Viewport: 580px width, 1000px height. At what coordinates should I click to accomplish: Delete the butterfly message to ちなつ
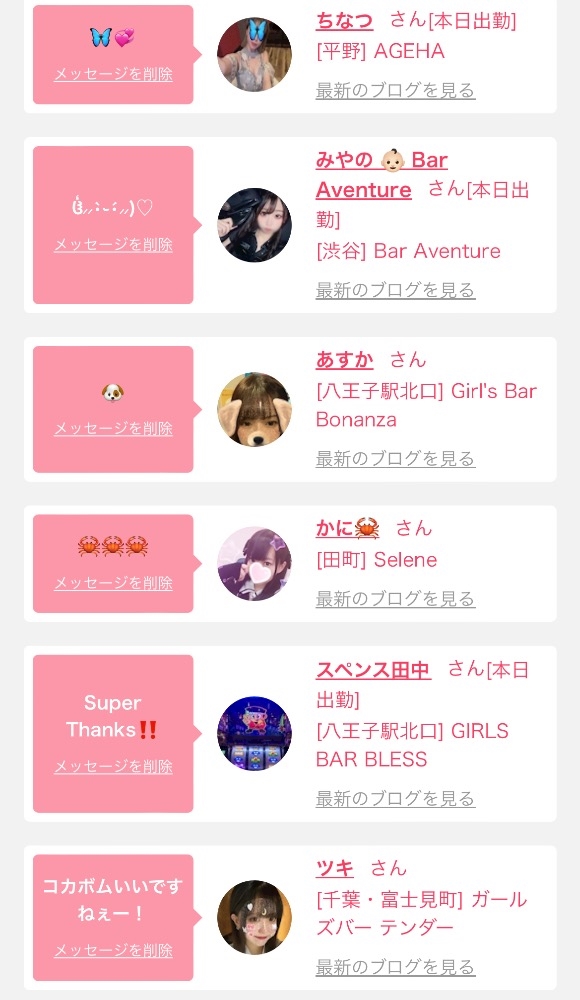tap(114, 74)
